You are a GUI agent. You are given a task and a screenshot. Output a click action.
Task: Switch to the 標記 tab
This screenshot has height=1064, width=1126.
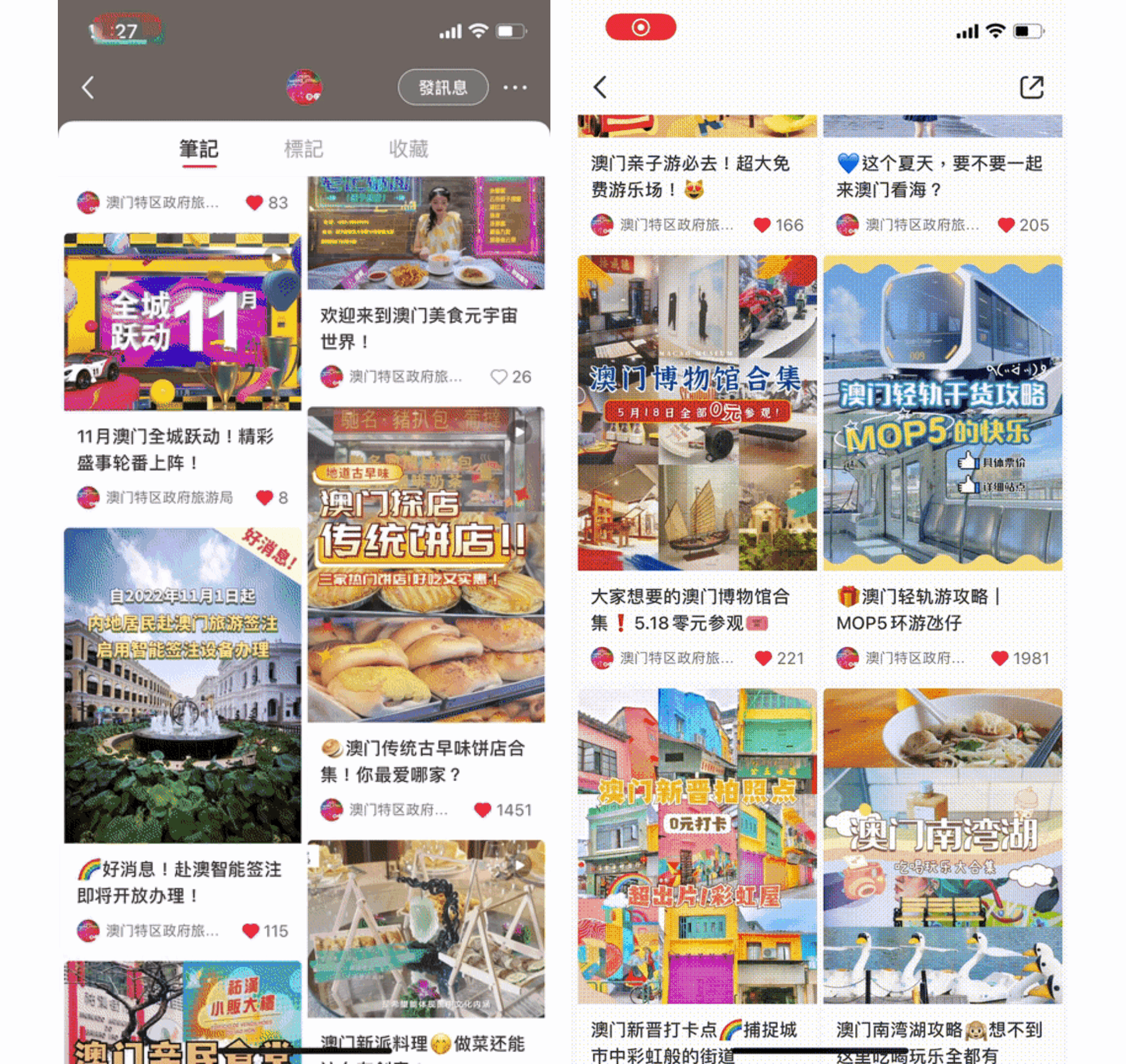tap(304, 149)
